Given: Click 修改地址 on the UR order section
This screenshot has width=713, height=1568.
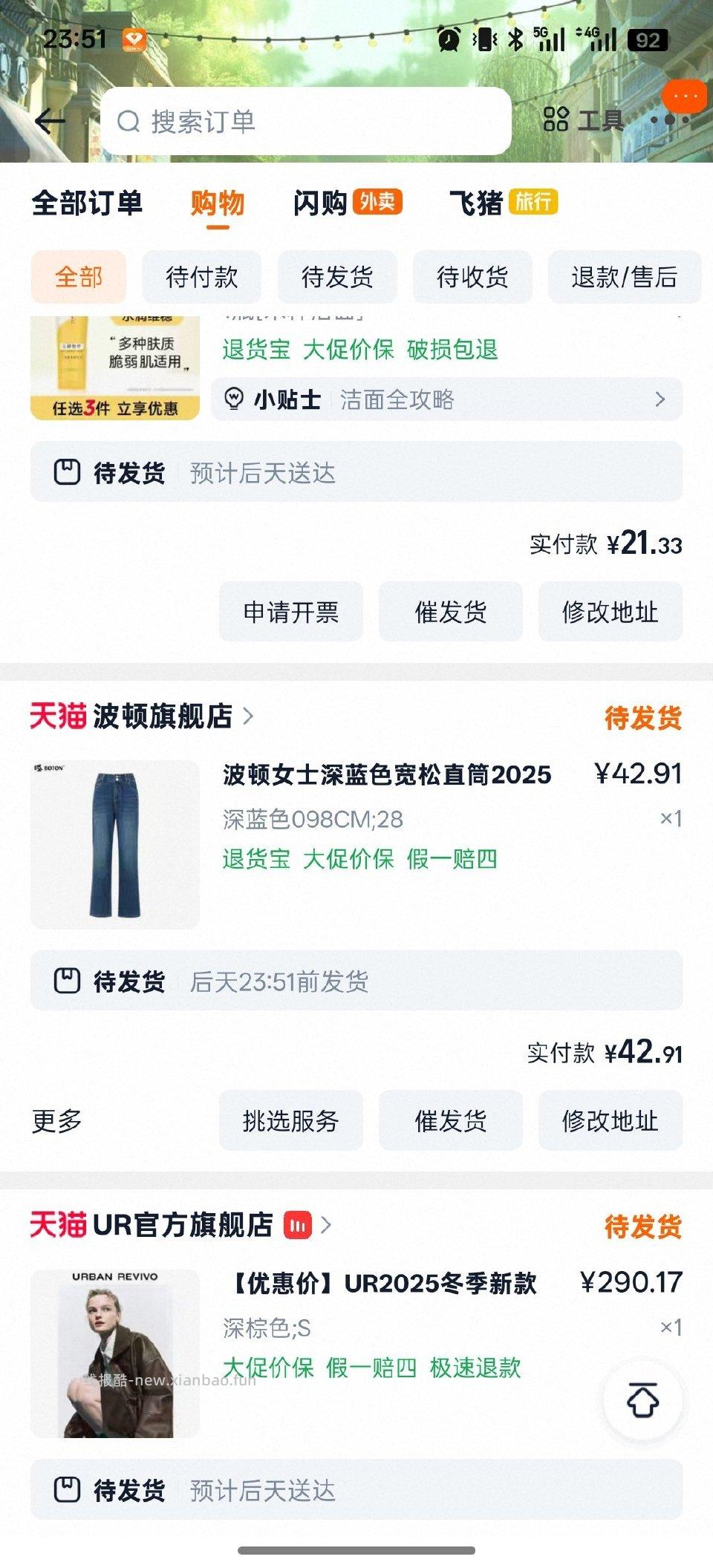Looking at the screenshot, I should pyautogui.click(x=611, y=1121).
